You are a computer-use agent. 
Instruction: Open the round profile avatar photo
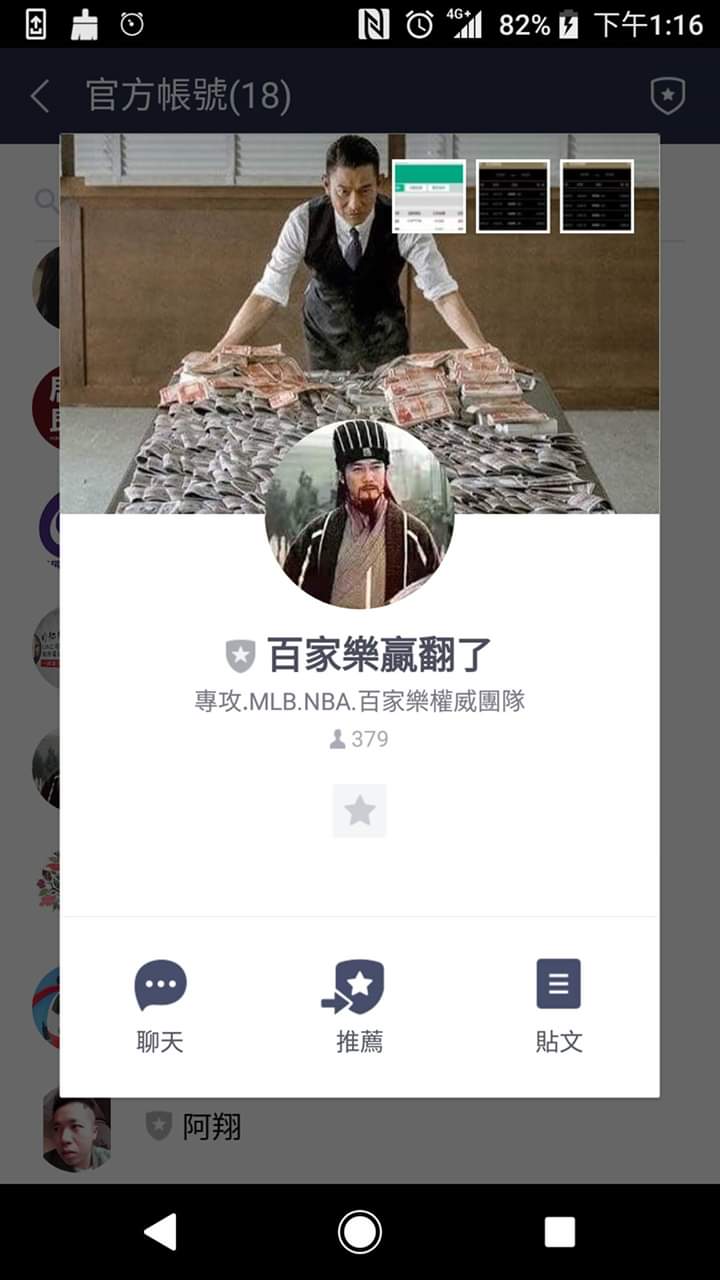tap(359, 514)
